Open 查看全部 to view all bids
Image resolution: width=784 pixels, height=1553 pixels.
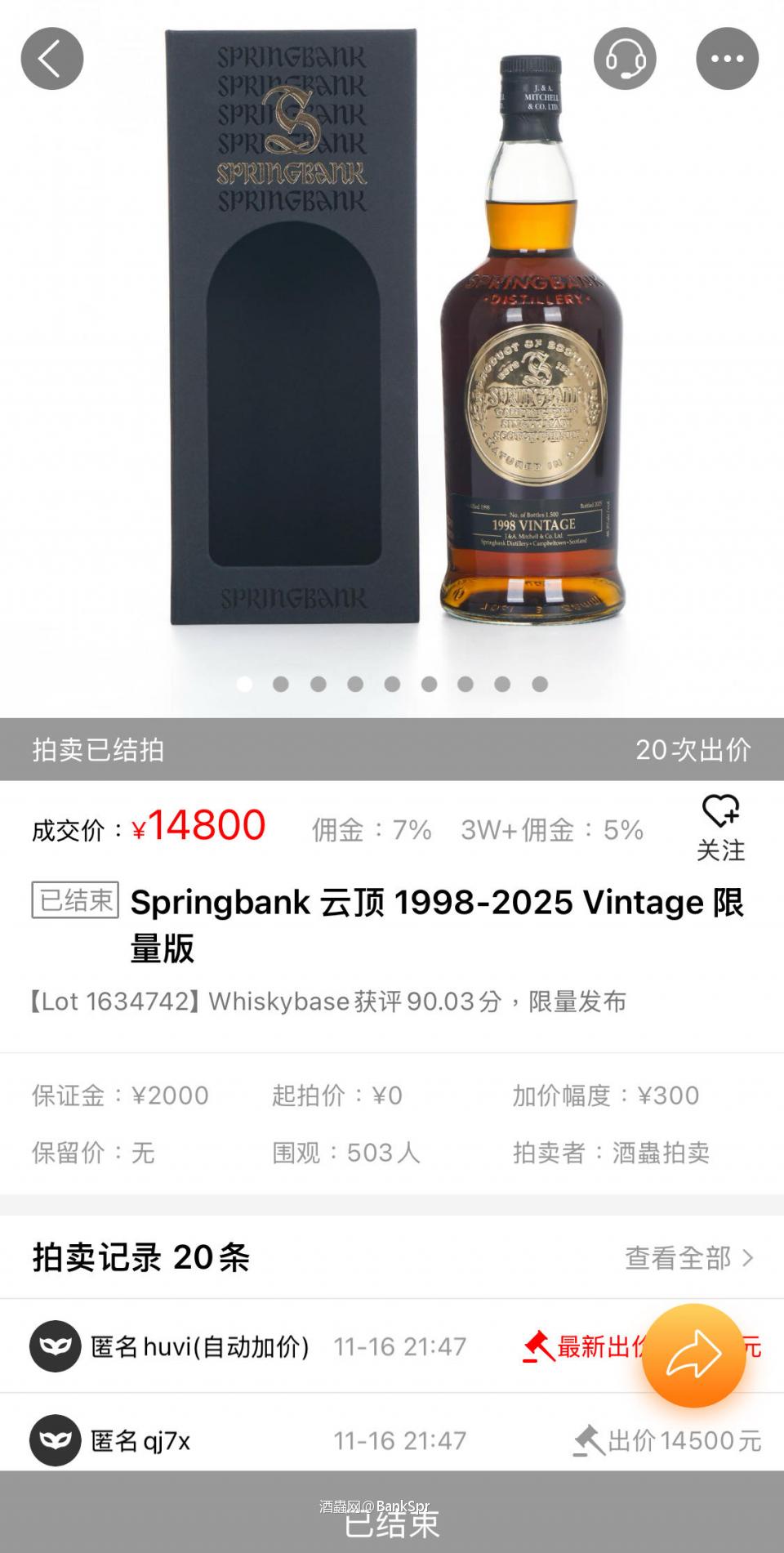pos(676,1258)
